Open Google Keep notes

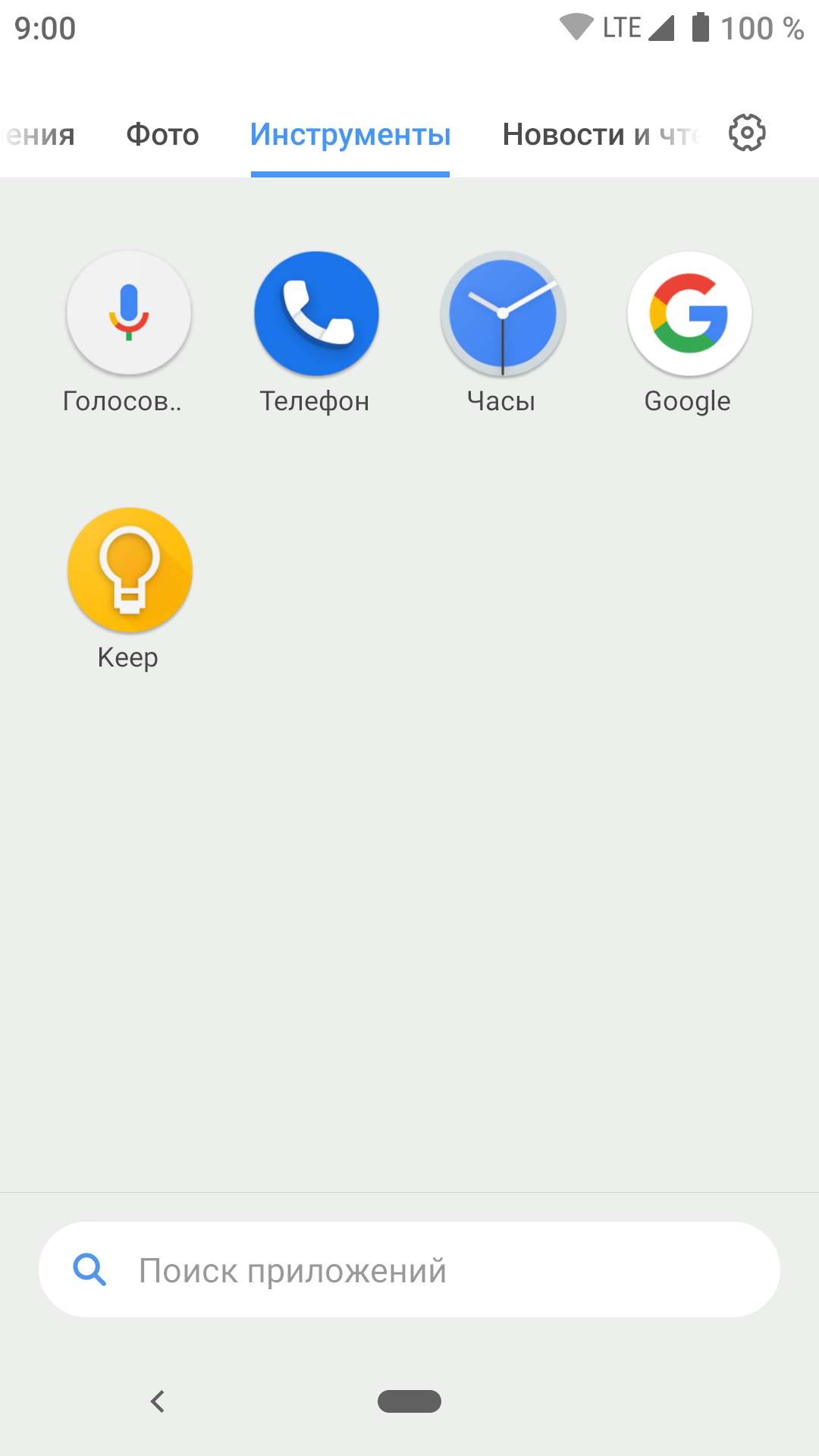(x=129, y=571)
